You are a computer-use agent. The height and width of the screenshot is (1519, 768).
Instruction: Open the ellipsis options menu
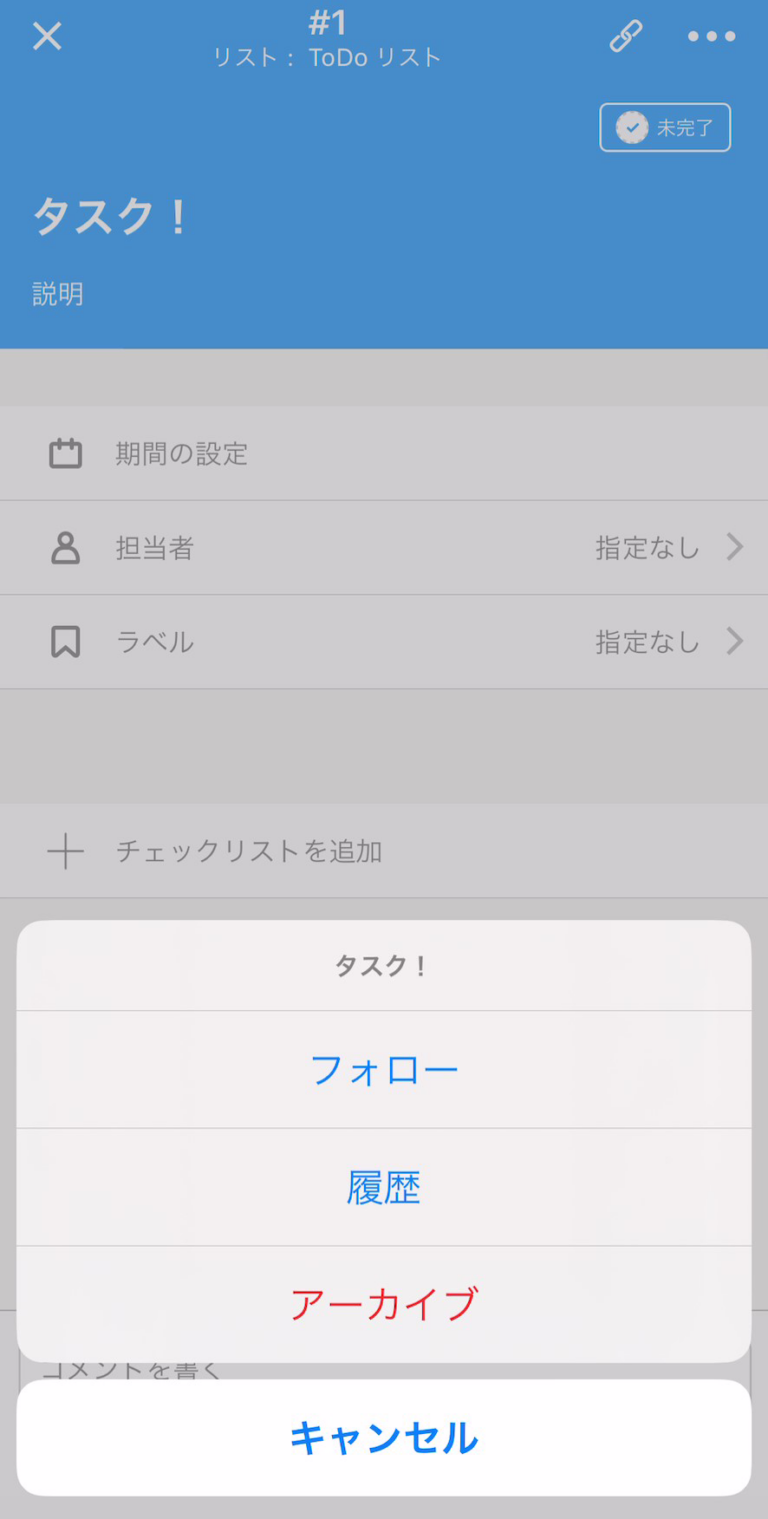point(711,37)
